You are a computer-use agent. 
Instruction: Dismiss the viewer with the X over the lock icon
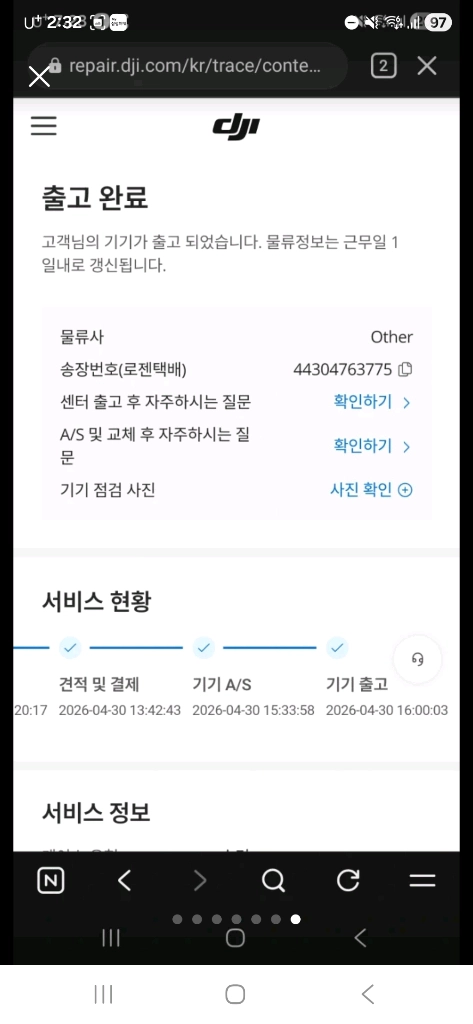39,76
